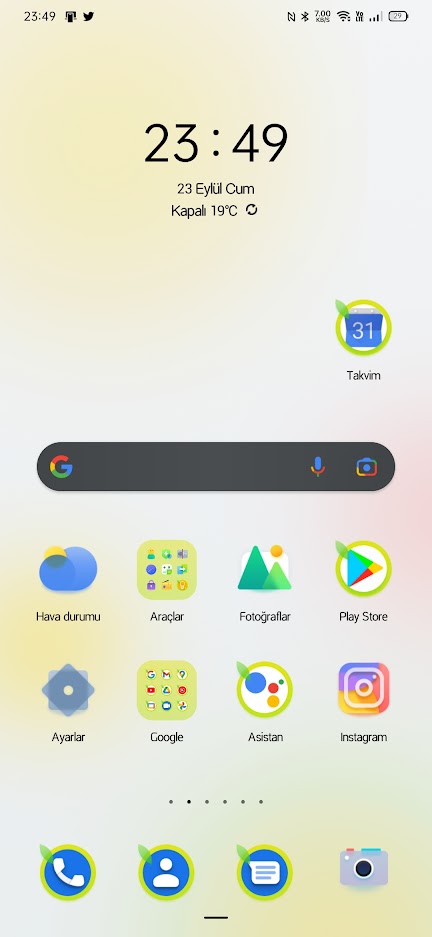
Task: Open the messages app in the dock
Action: [265, 872]
